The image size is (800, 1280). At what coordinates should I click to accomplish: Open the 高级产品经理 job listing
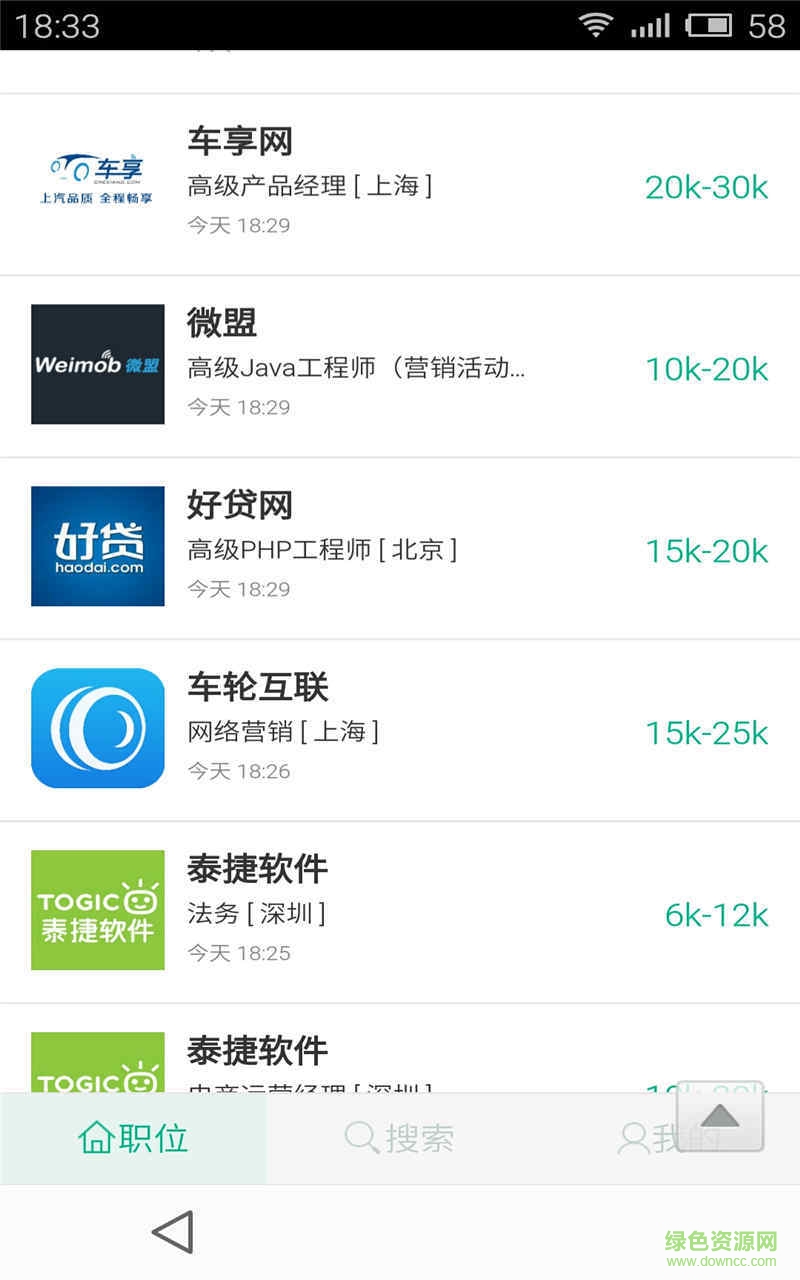click(x=310, y=186)
